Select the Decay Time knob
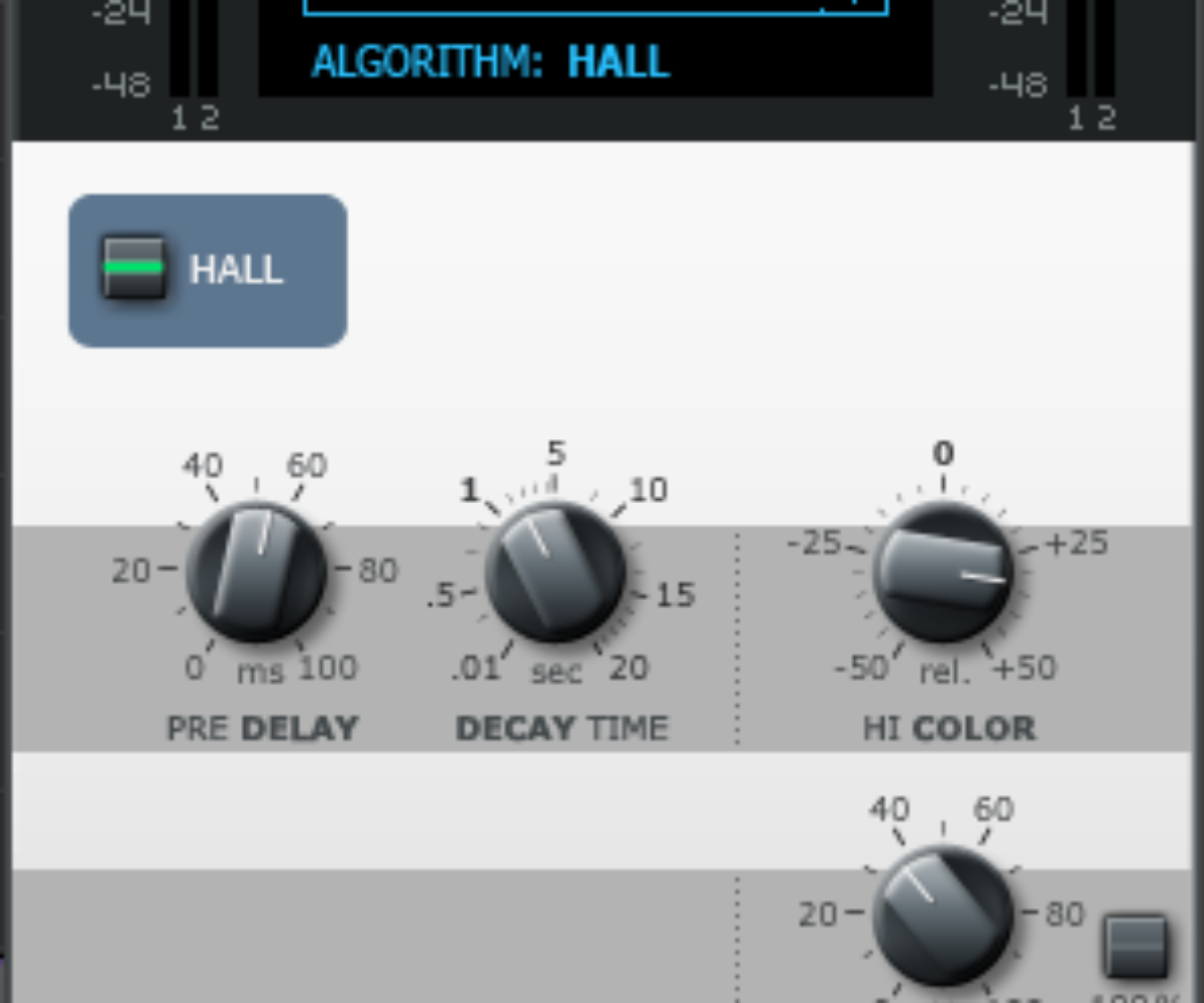Screen dimensions: 1204x1003 click(x=555, y=571)
